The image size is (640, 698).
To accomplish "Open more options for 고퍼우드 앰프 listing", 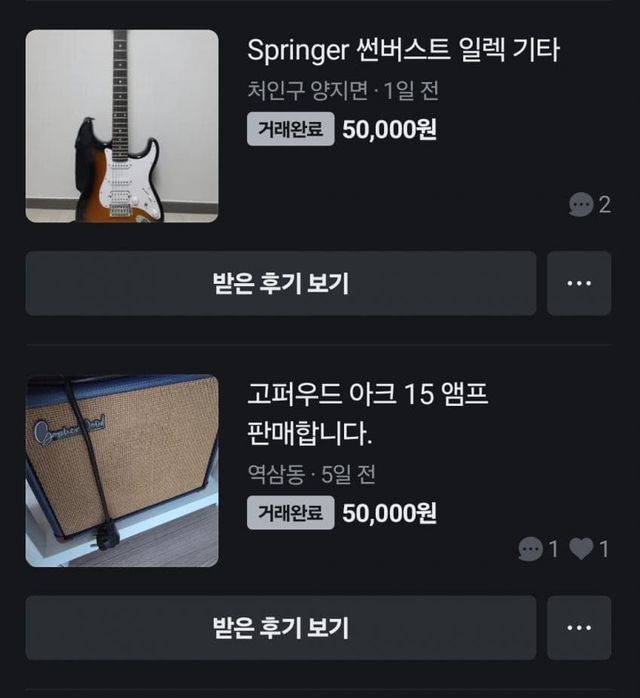I will point(579,628).
